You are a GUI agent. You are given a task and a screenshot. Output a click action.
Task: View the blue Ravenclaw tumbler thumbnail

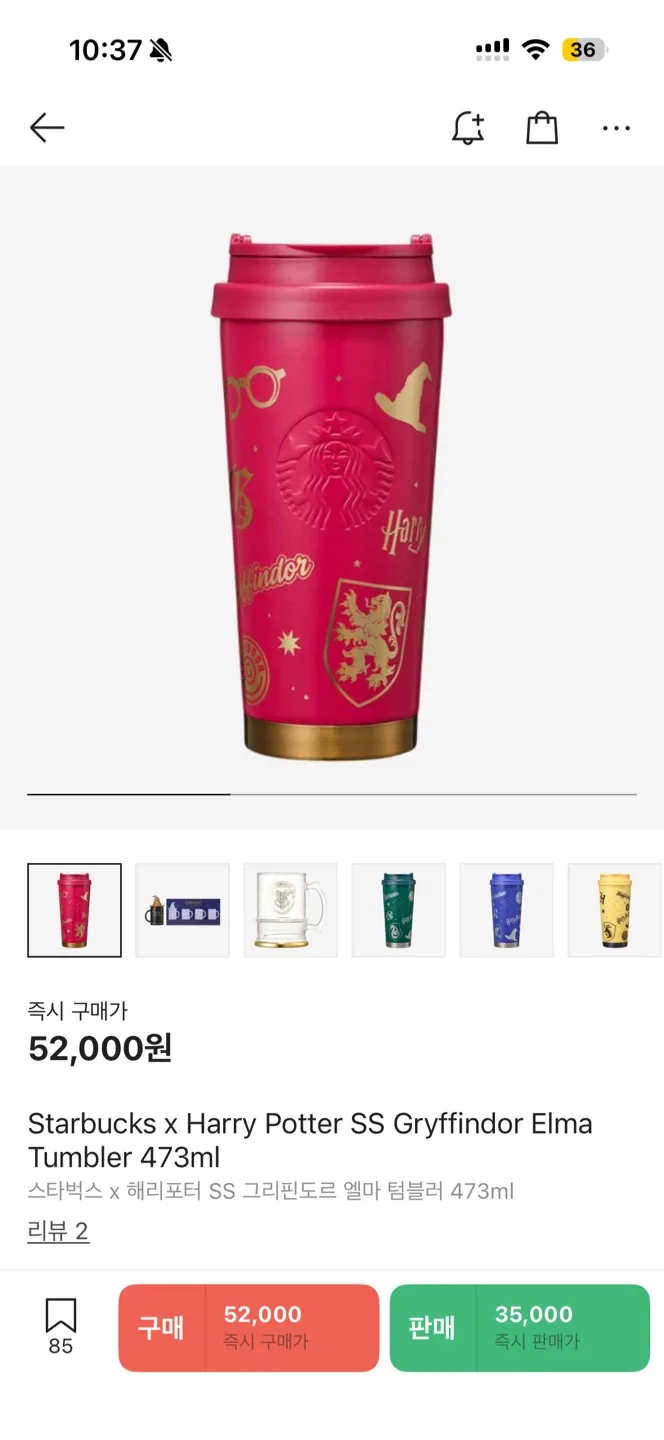[507, 910]
